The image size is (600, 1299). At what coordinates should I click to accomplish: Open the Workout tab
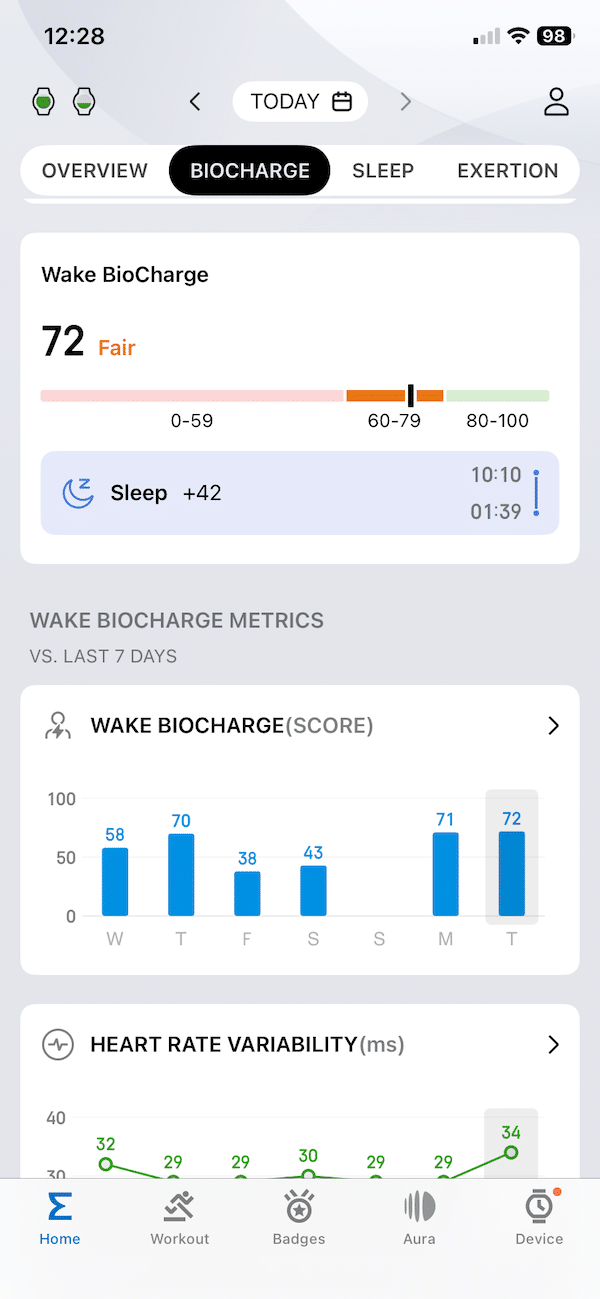(x=180, y=1218)
